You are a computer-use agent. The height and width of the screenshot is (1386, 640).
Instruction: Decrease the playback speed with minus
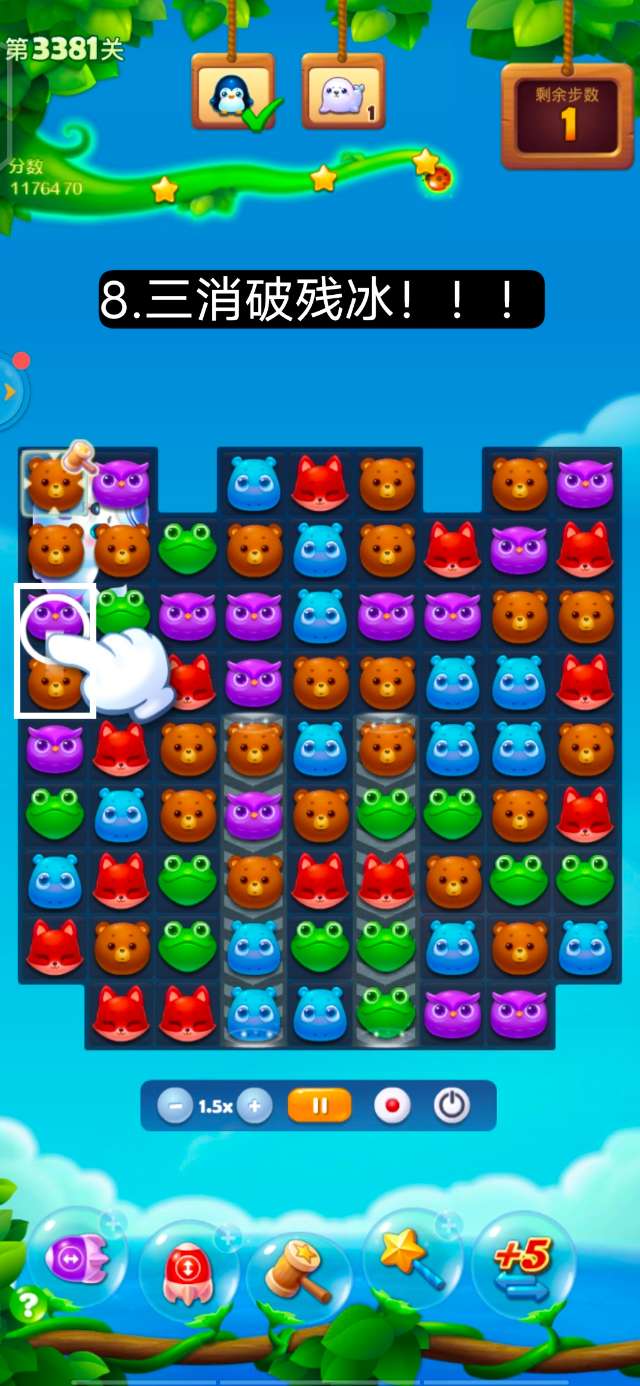175,1107
